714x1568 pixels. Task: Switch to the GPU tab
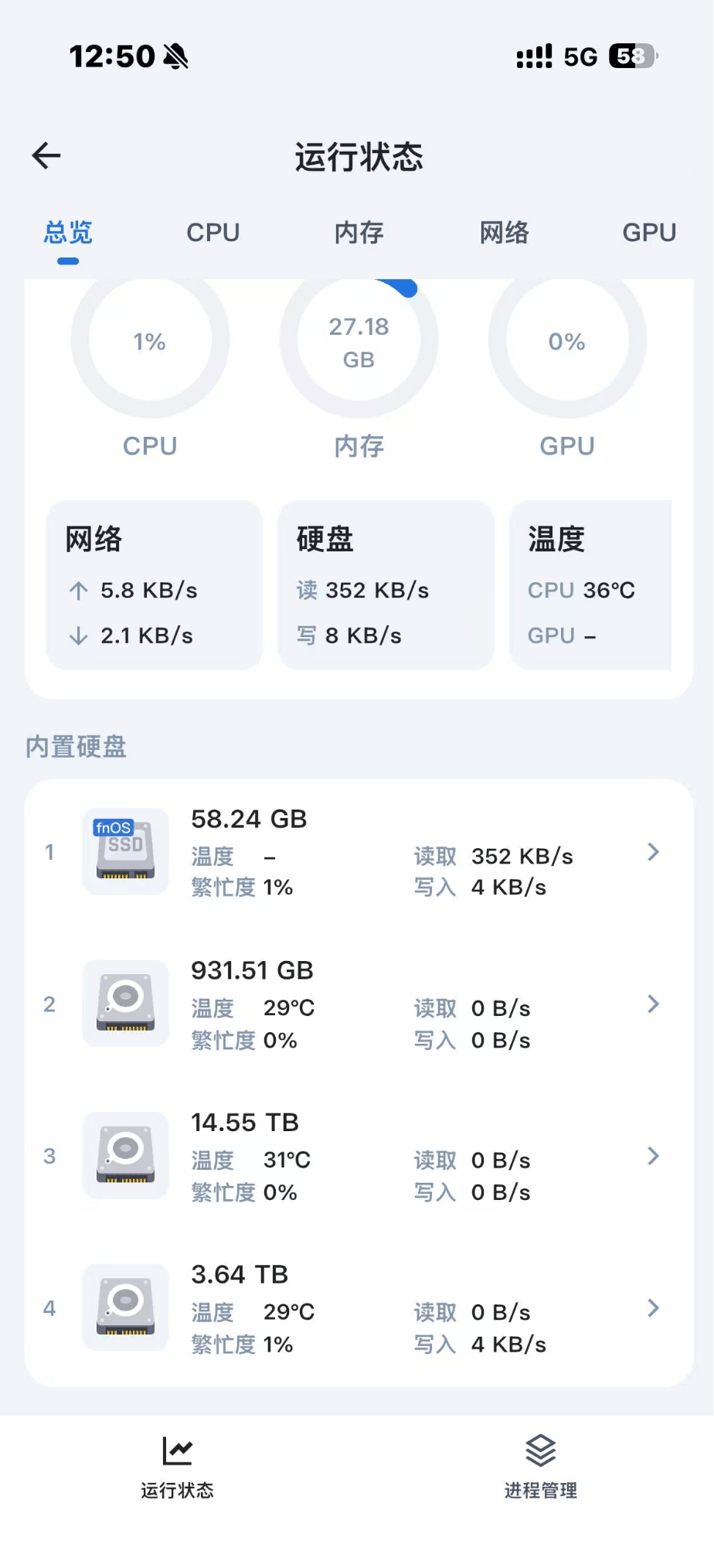click(x=649, y=233)
